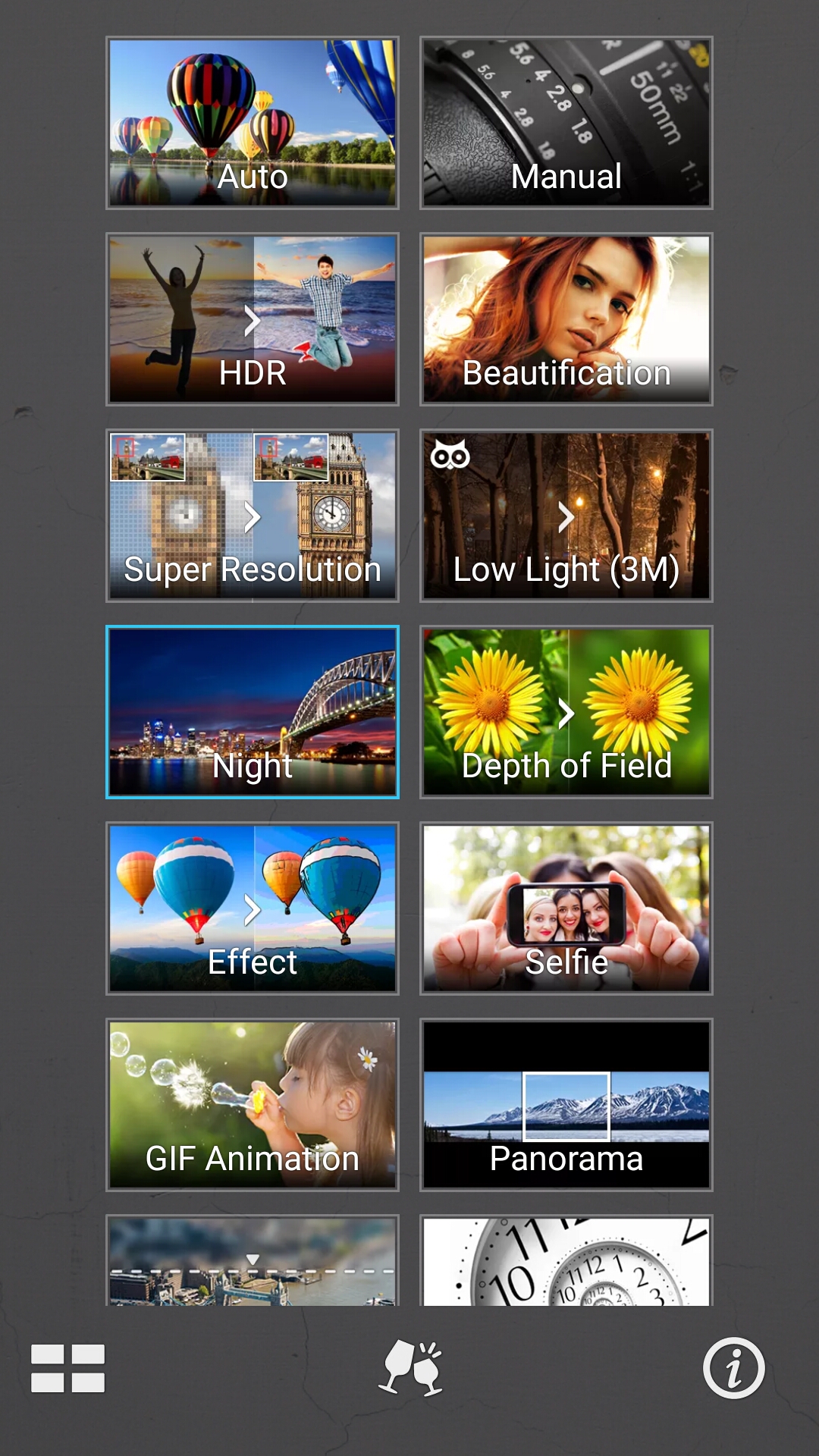Switch to Panorama mode
Viewport: 819px width, 1456px height.
coord(566,1105)
